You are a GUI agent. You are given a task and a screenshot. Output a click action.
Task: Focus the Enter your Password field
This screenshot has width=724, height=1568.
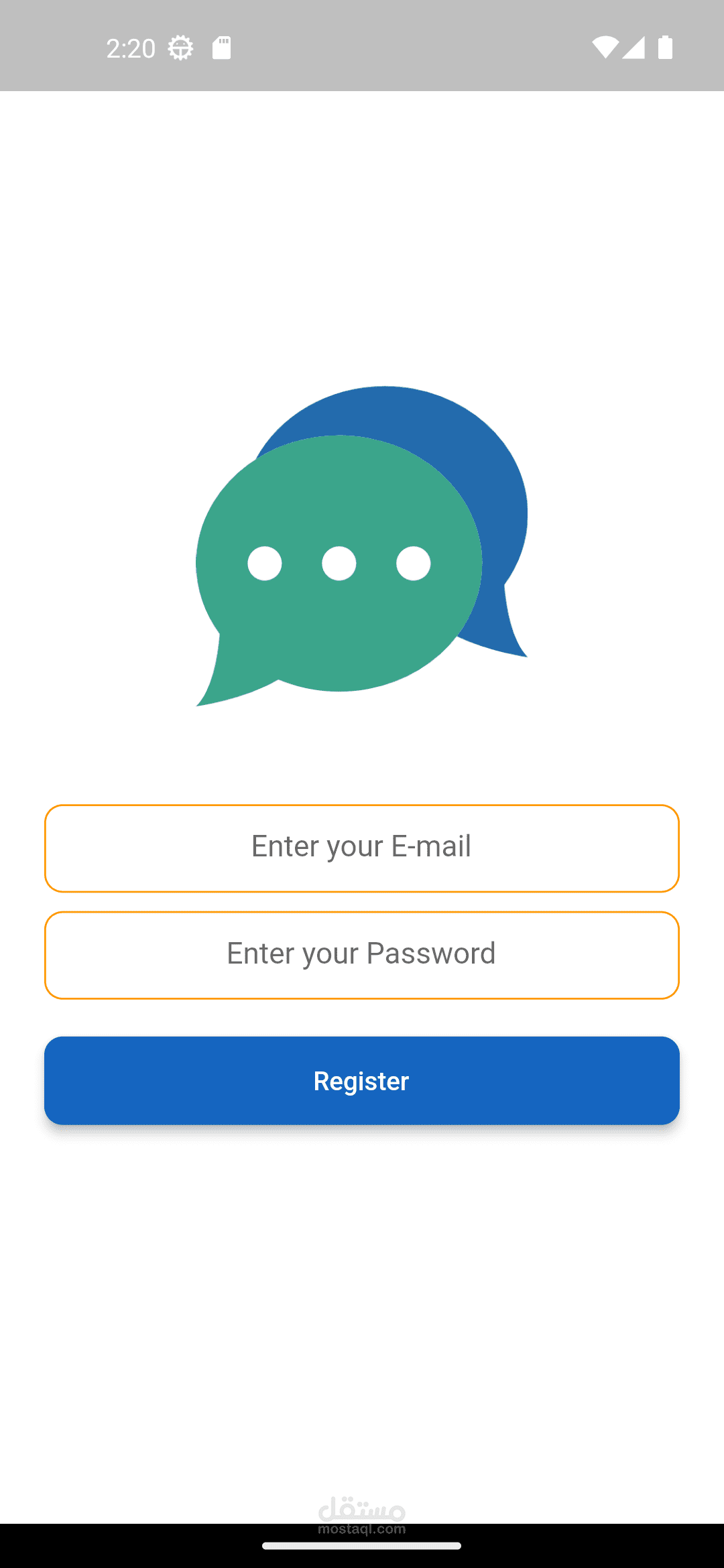point(362,955)
